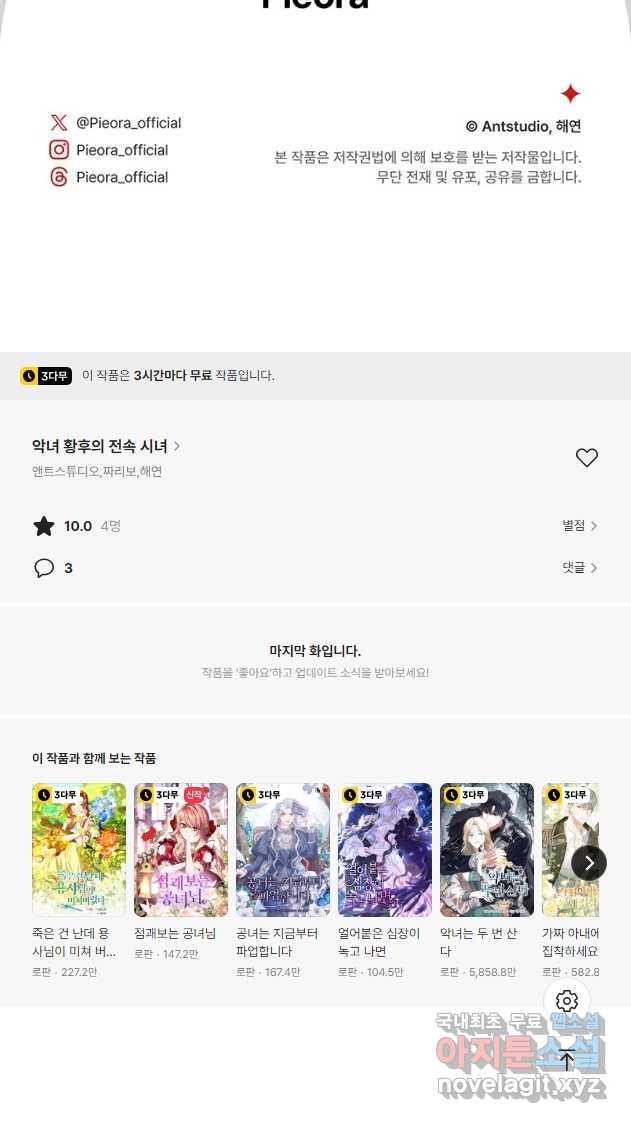The width and height of the screenshot is (631, 1123).
Task: Open the 악녀 황후의 전속 시녀 series page
Action: [x=105, y=446]
